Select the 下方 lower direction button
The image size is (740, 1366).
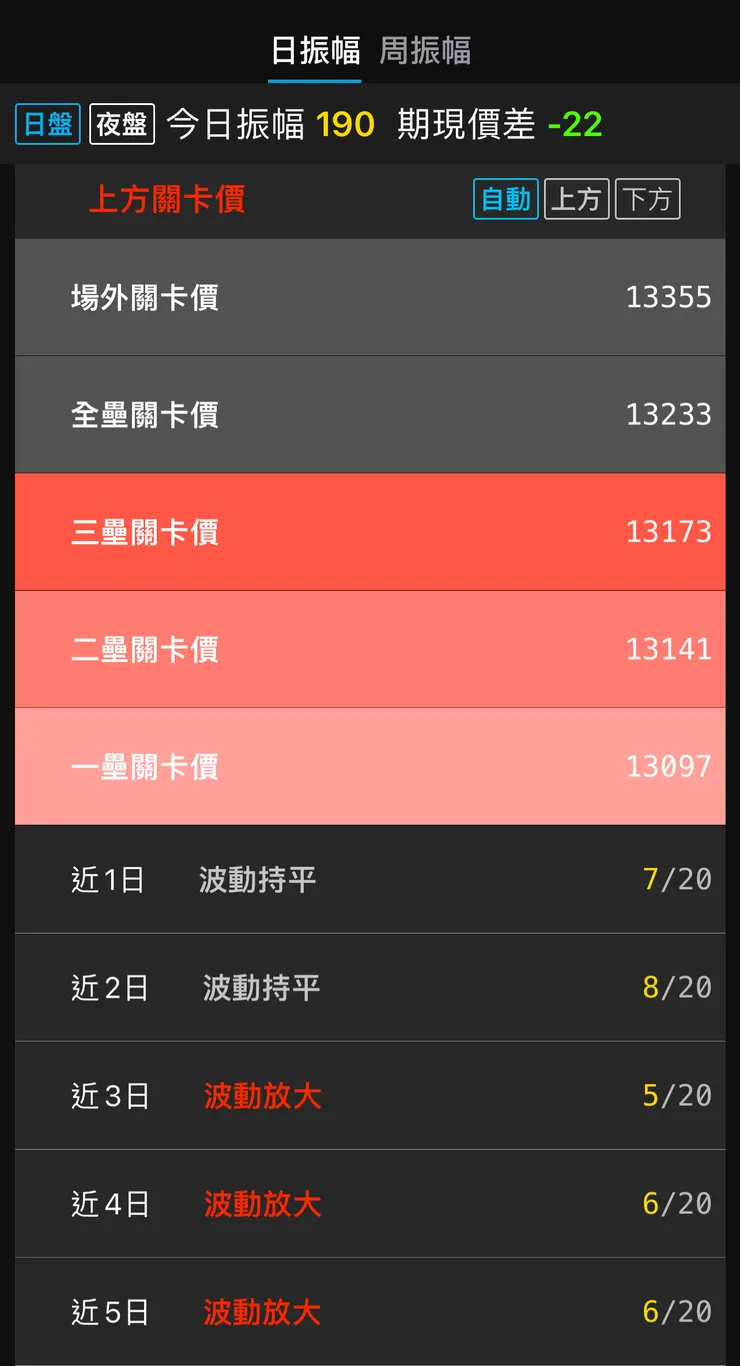[x=647, y=198]
